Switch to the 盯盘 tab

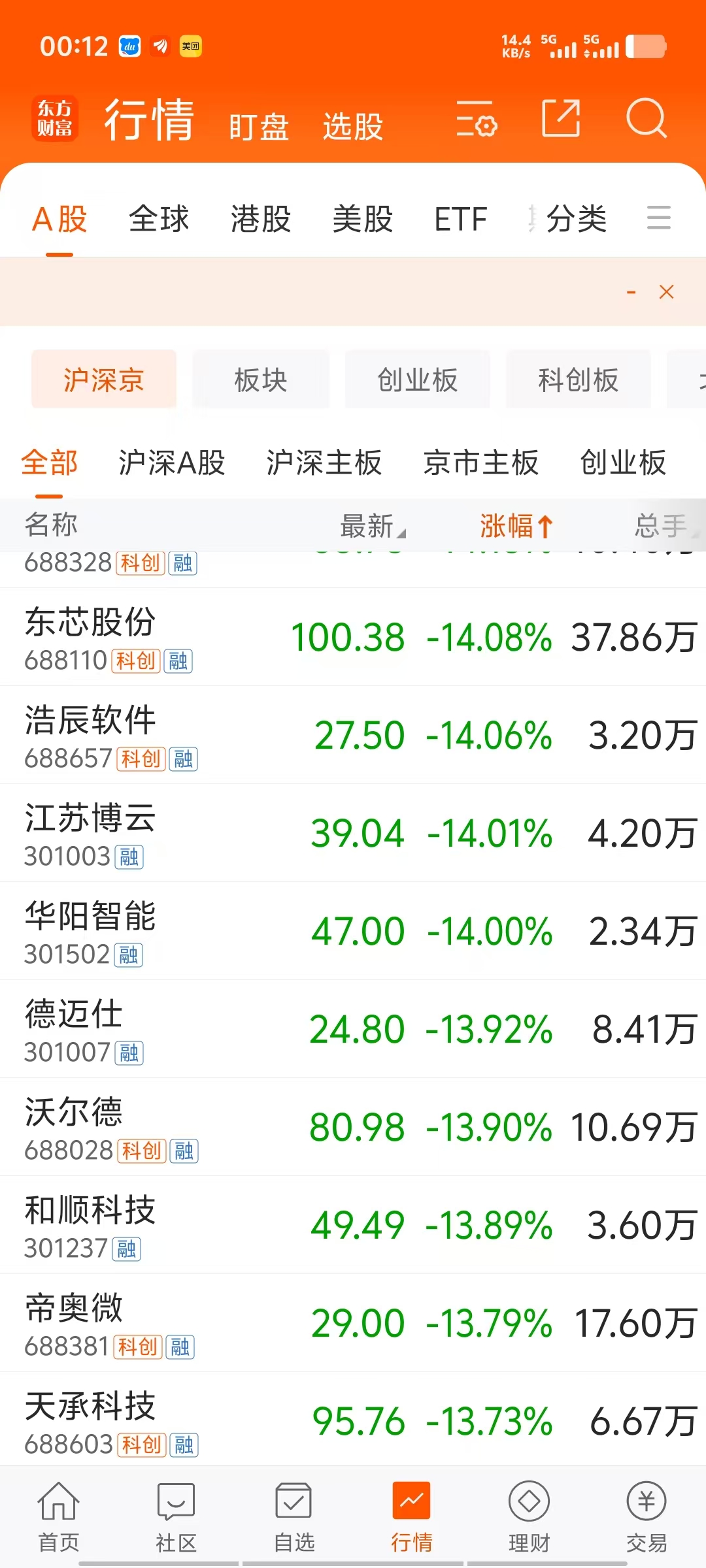tap(259, 126)
